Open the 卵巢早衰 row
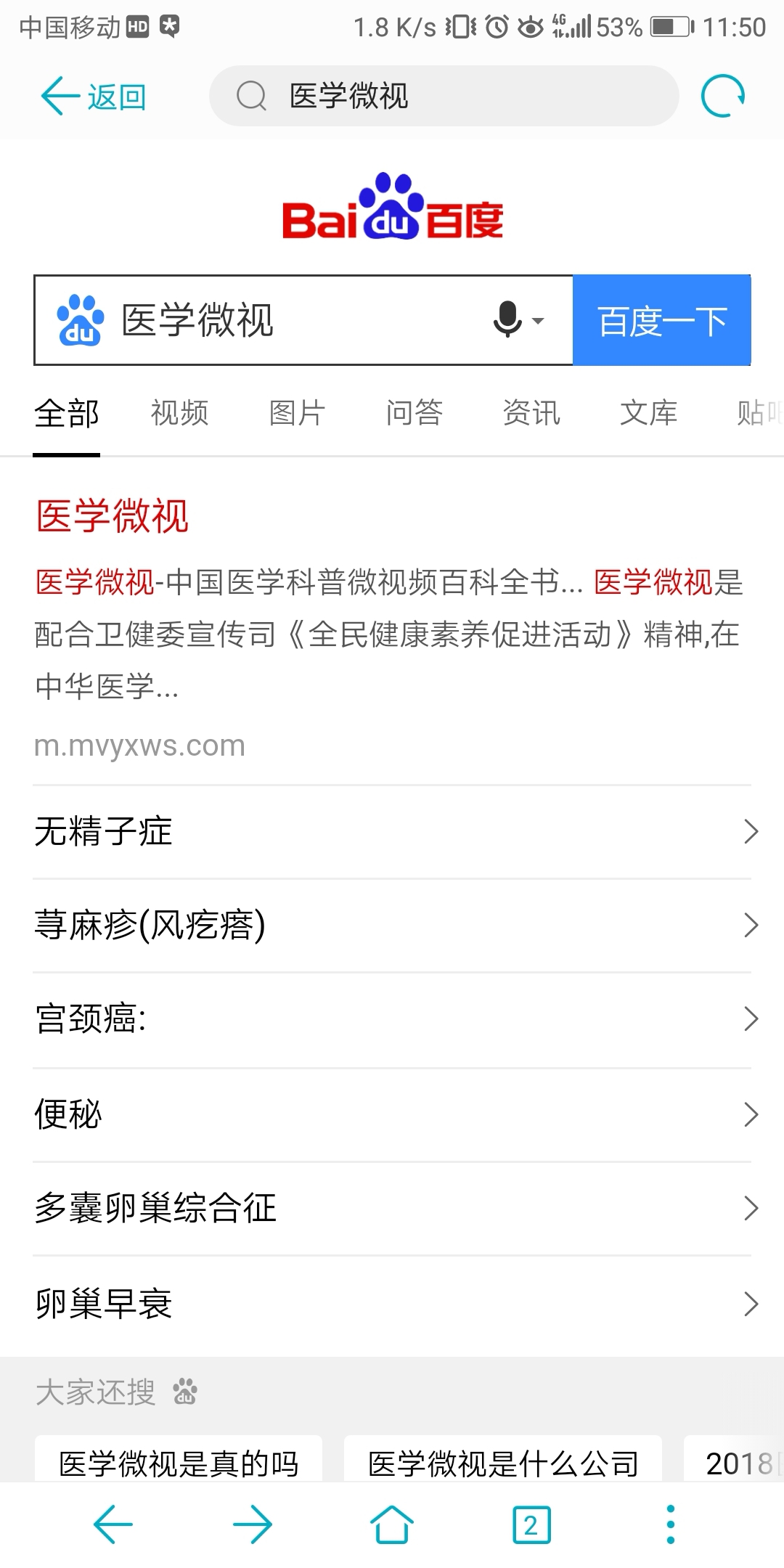Image resolution: width=784 pixels, height=1568 pixels. (x=392, y=1304)
